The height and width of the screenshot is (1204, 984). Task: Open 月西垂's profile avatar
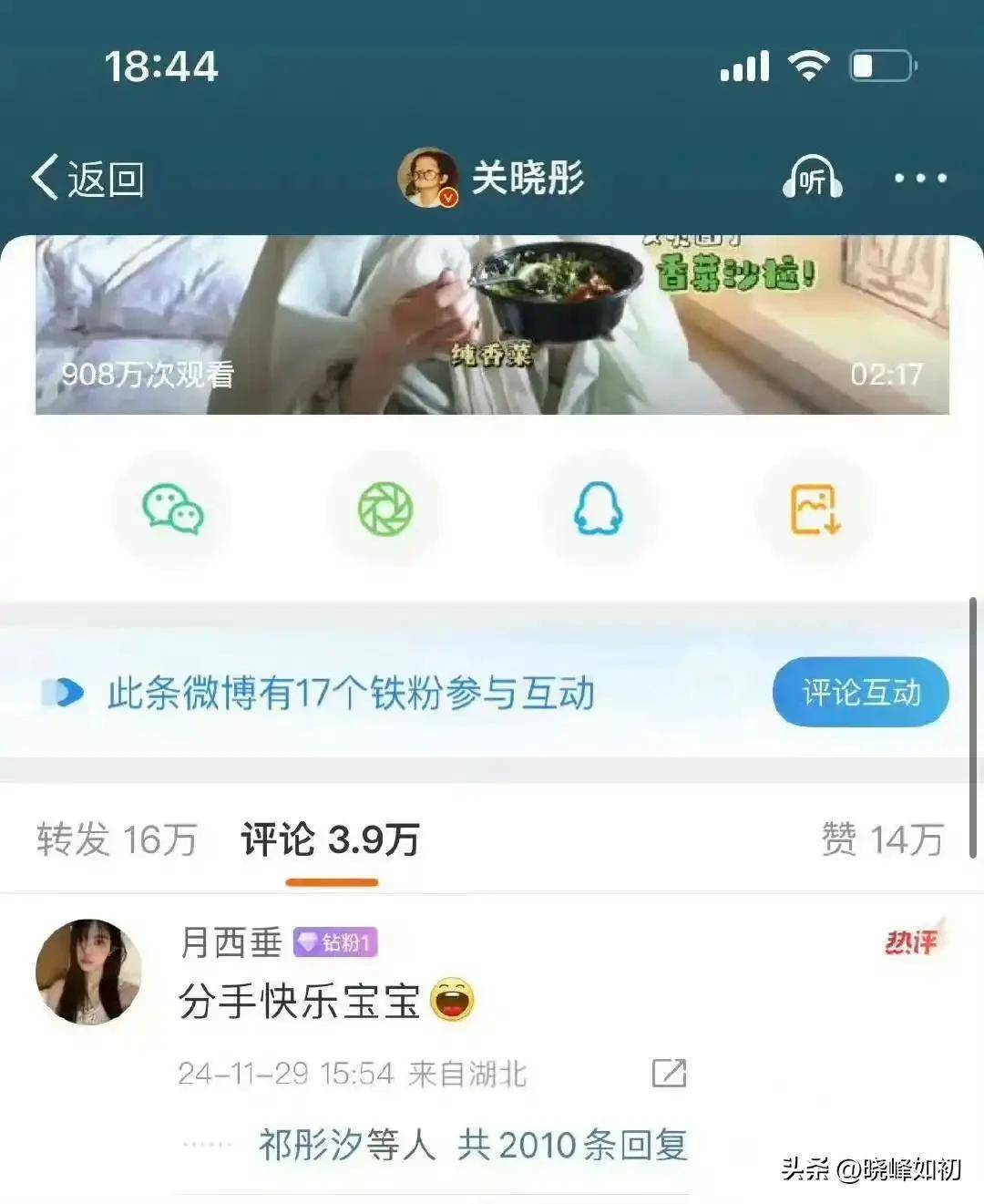(88, 971)
